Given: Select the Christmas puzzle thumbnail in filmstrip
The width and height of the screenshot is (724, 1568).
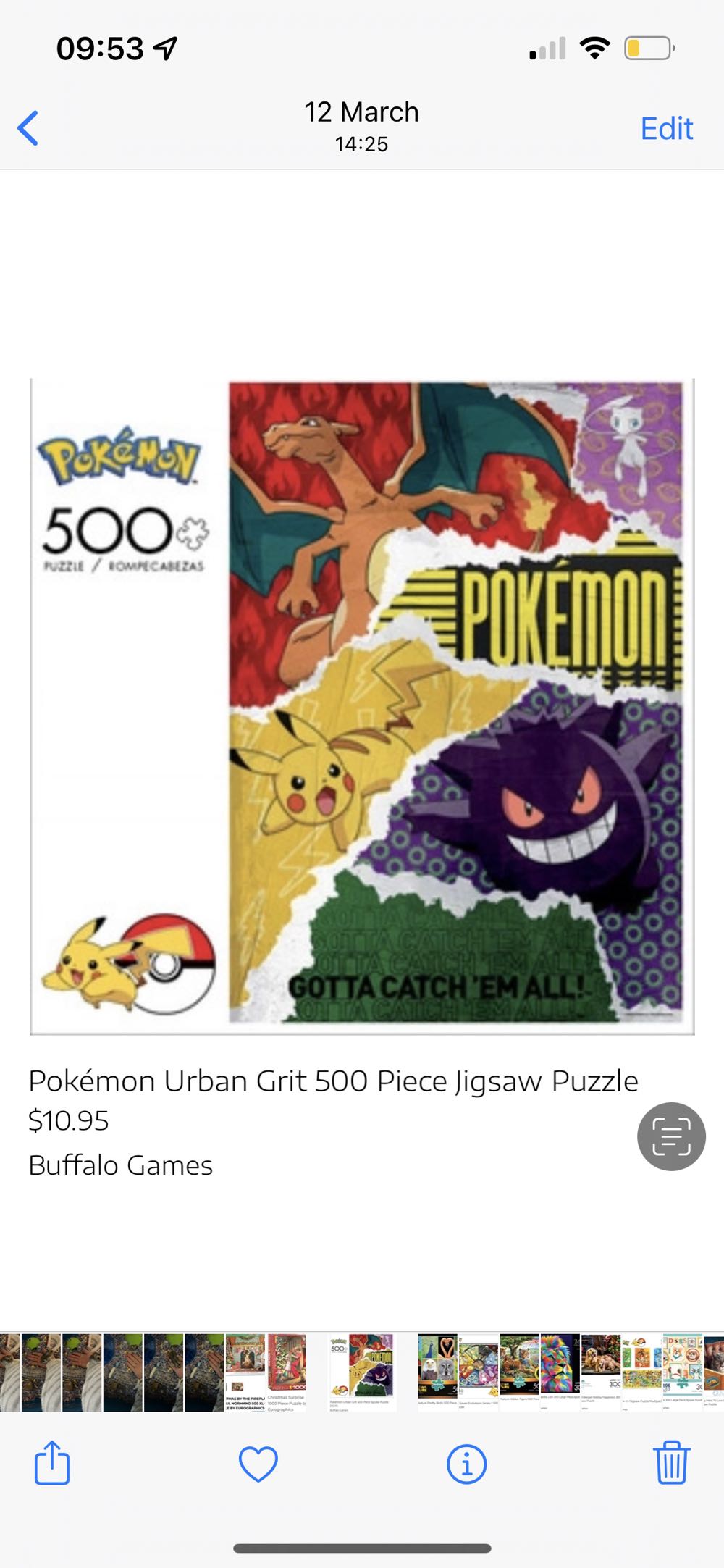Looking at the screenshot, I should pyautogui.click(x=286, y=1372).
